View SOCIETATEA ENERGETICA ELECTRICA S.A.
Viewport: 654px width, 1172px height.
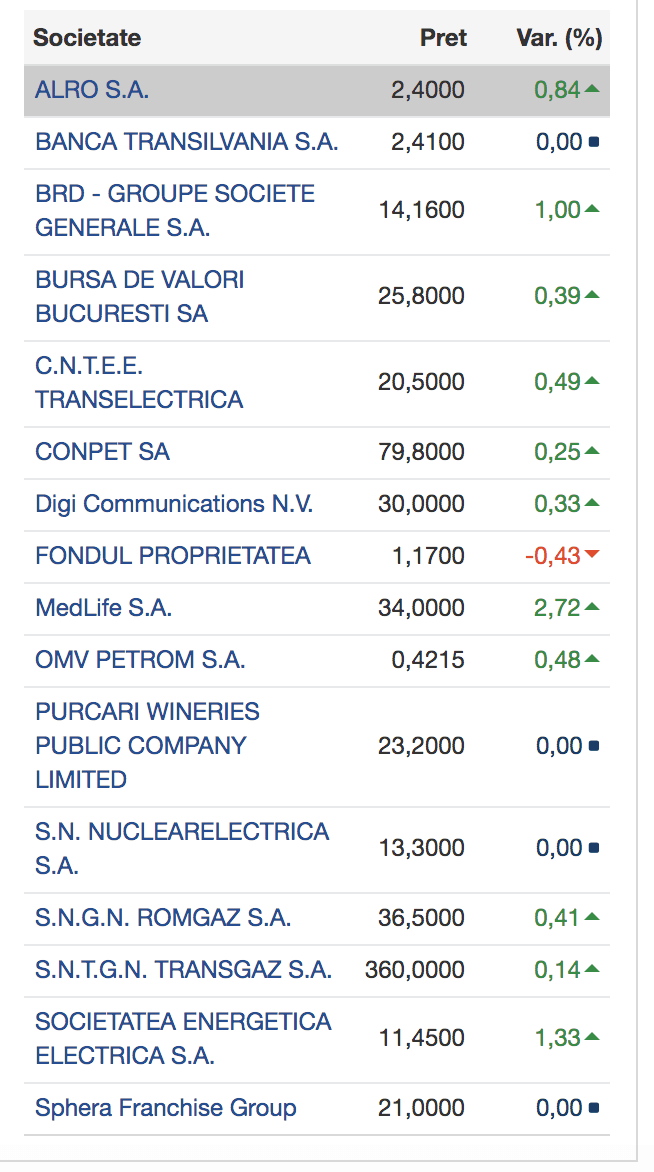[183, 1038]
